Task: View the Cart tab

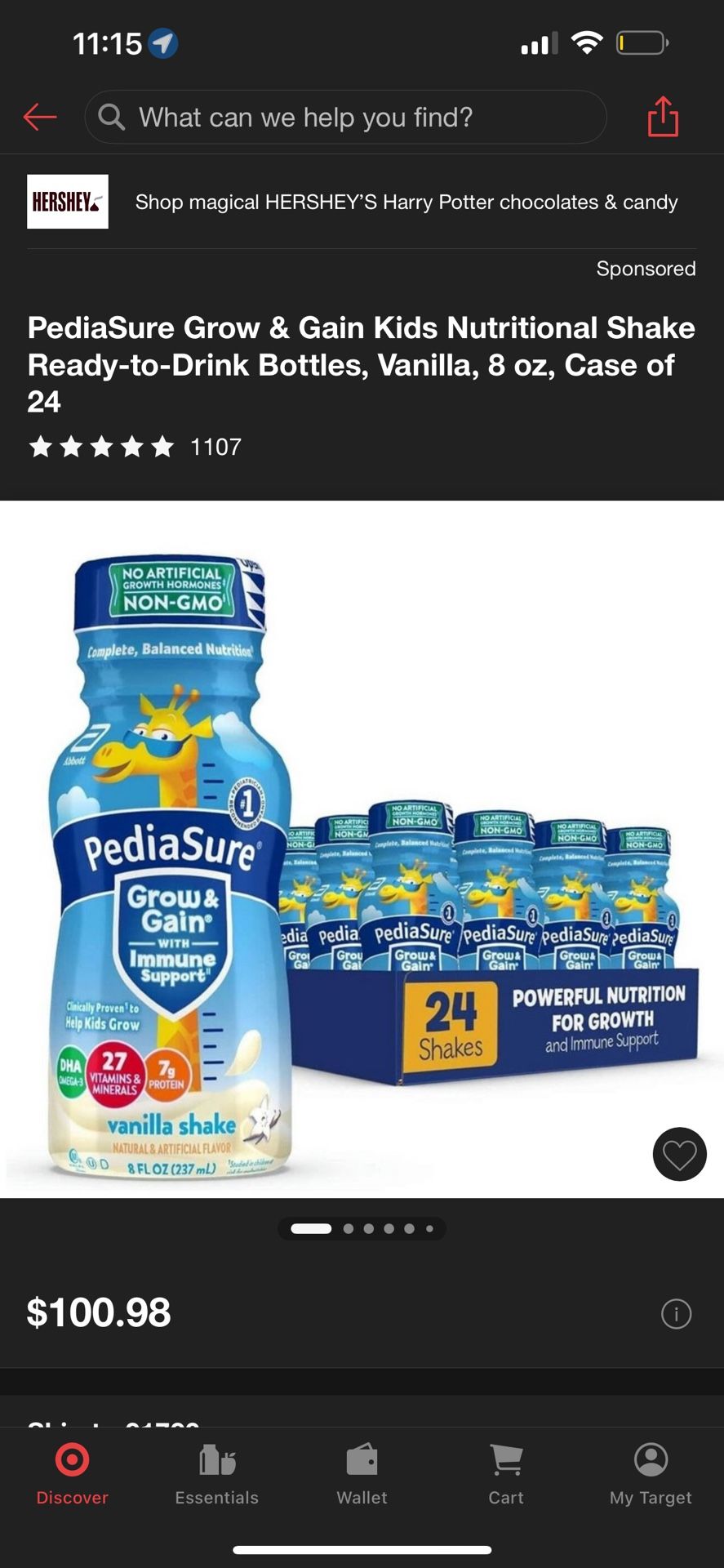Action: pyautogui.click(x=506, y=1473)
